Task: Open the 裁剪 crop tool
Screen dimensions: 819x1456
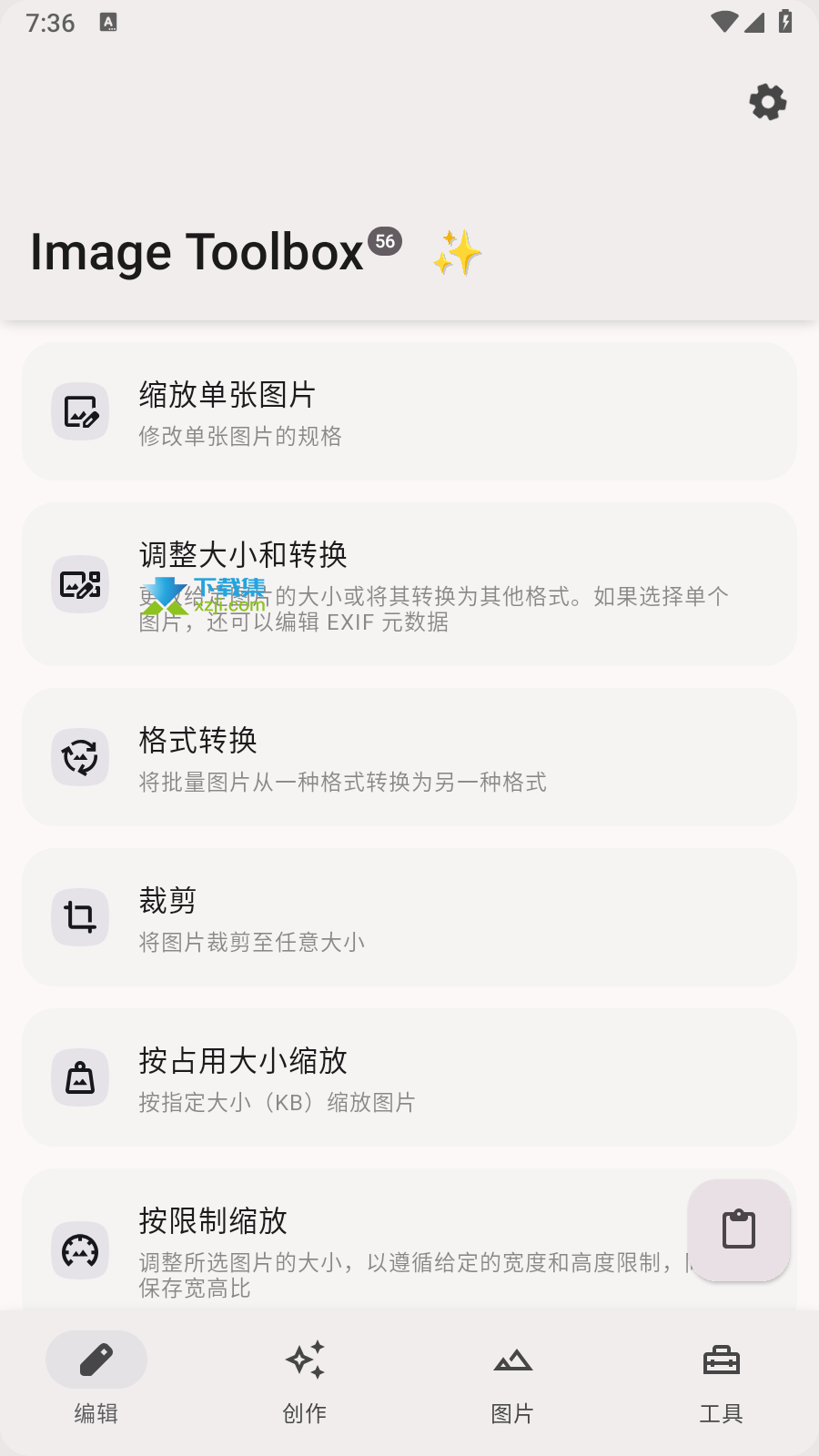Action: pos(409,917)
